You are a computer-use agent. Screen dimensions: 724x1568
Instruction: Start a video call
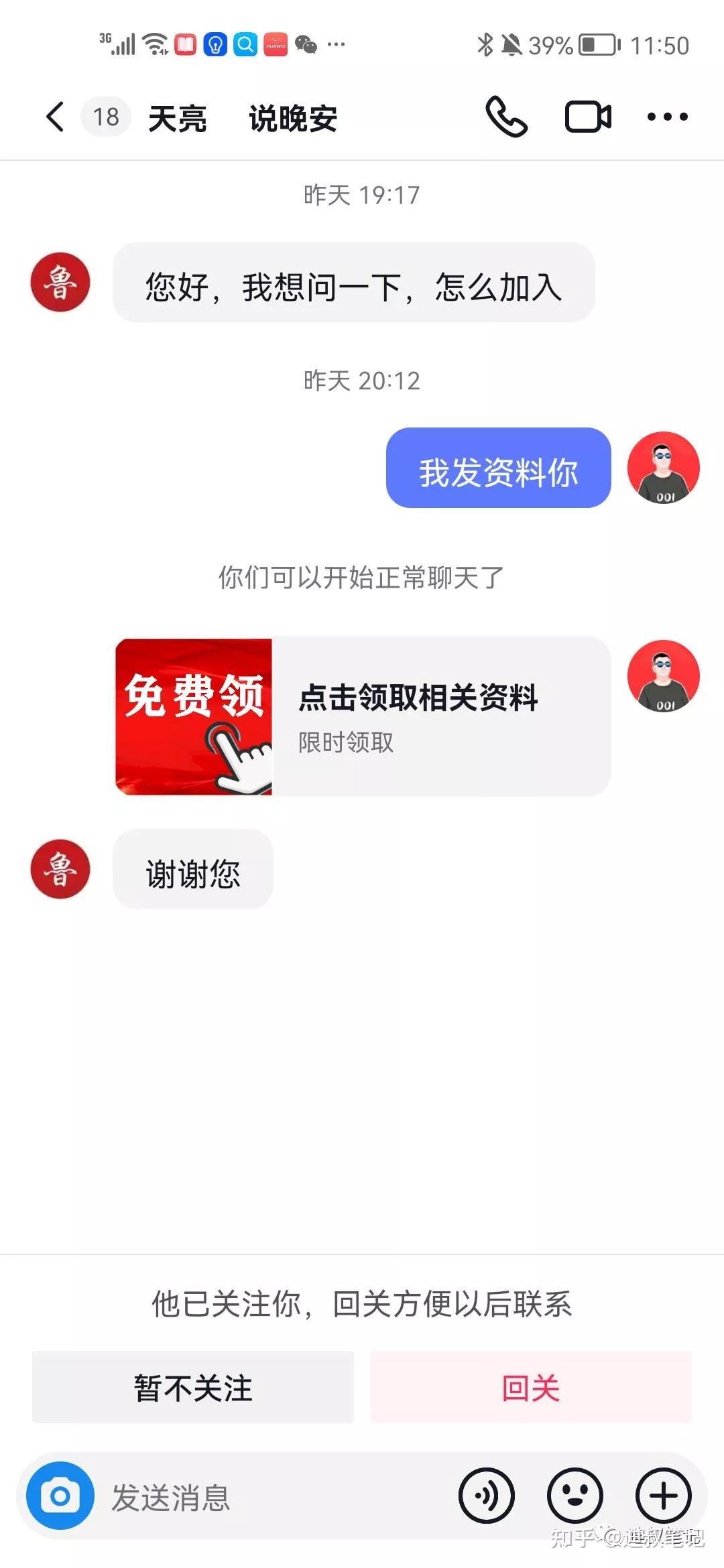pyautogui.click(x=588, y=117)
